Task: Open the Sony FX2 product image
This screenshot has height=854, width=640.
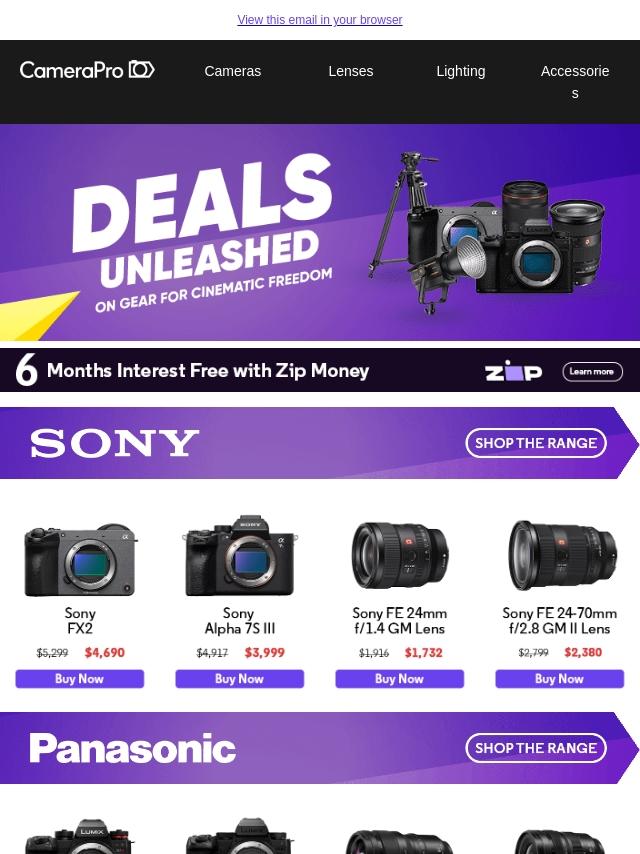Action: tap(80, 558)
